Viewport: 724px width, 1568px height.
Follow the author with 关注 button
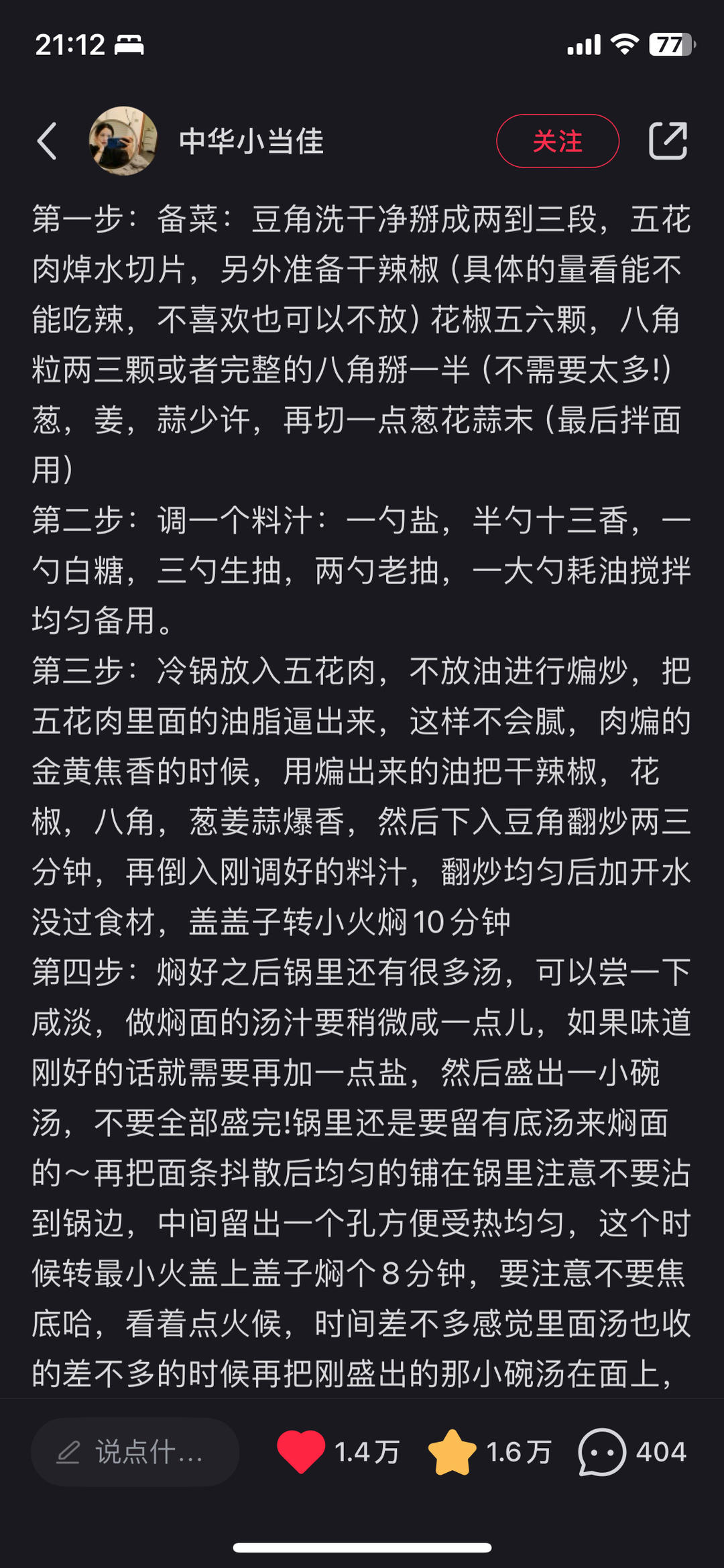pyautogui.click(x=557, y=141)
